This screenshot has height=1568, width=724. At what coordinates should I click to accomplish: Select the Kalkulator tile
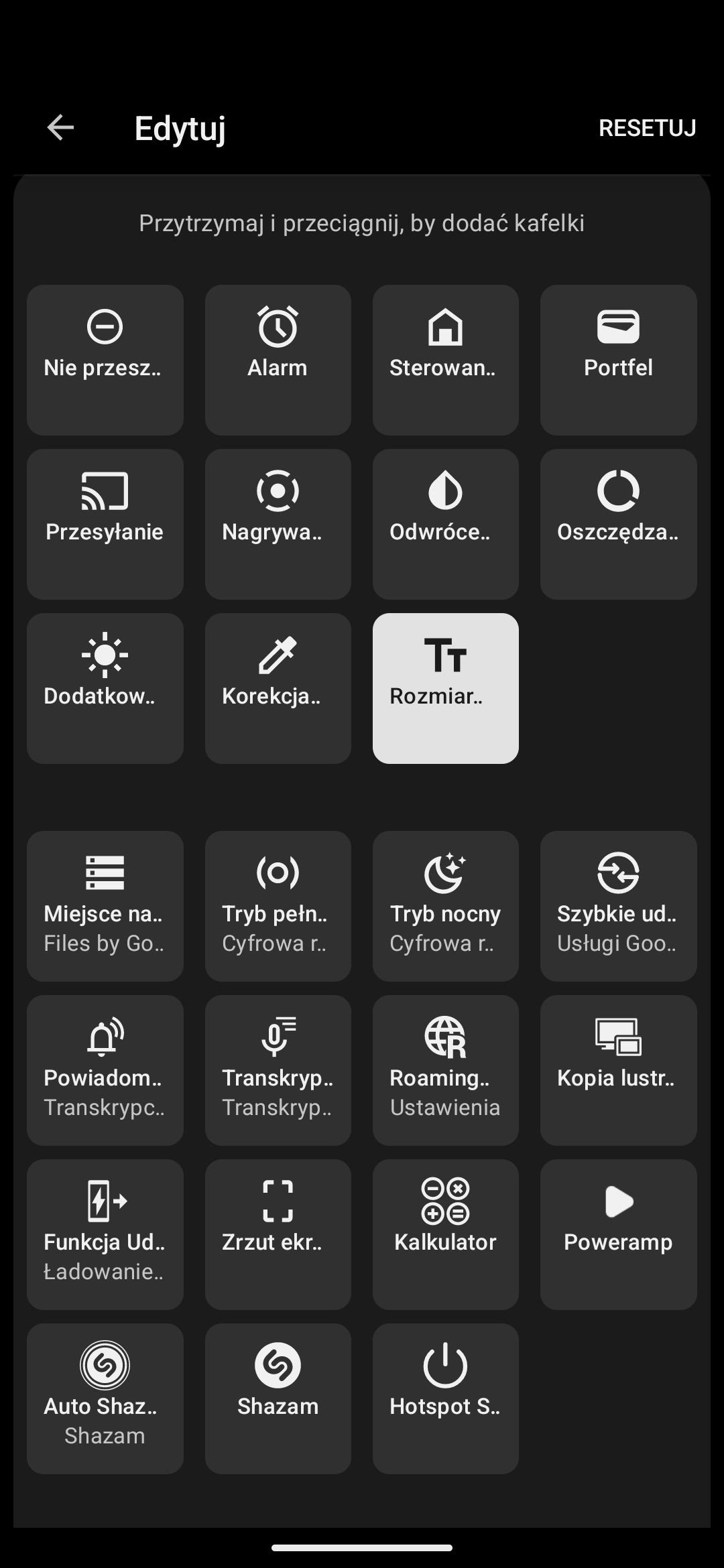[x=446, y=1234]
